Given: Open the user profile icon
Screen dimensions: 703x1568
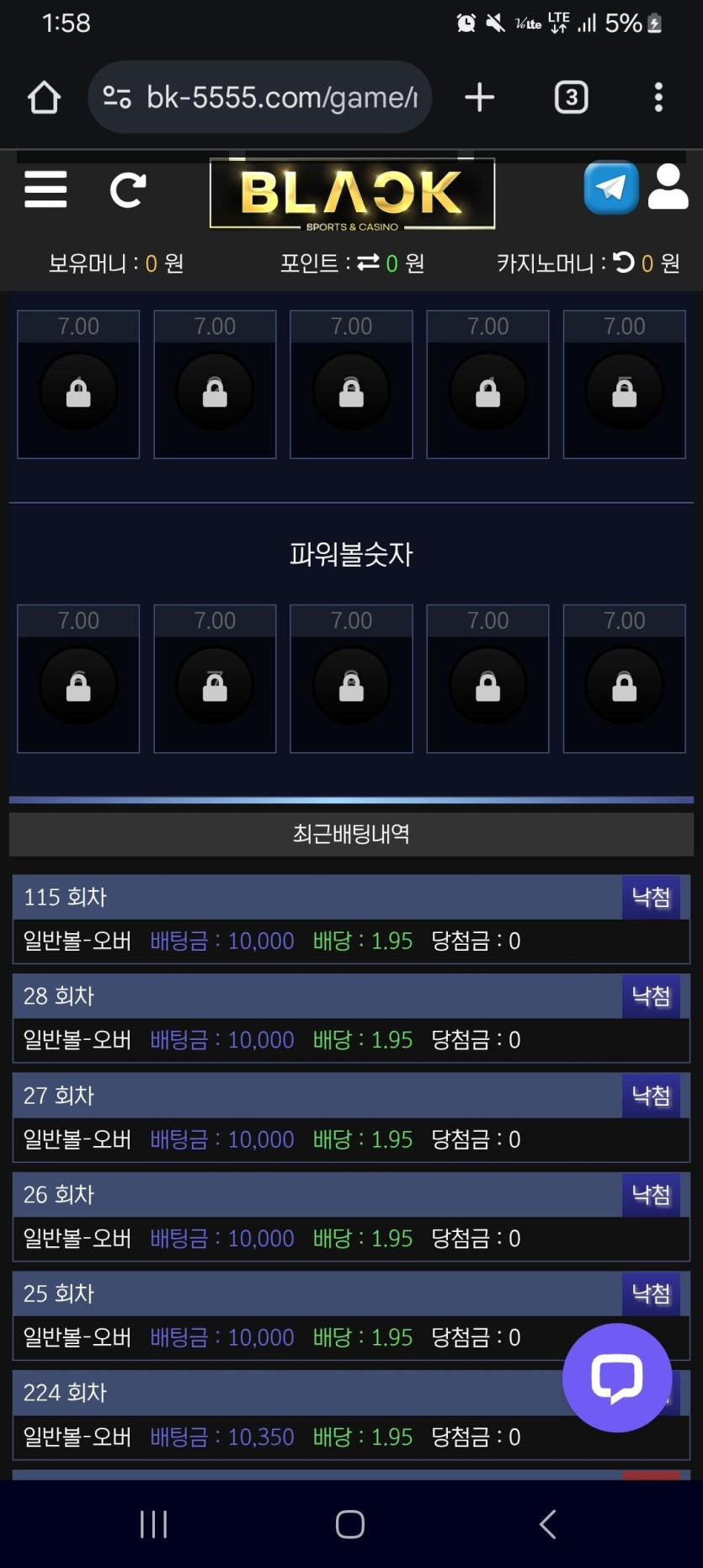Looking at the screenshot, I should tap(668, 187).
